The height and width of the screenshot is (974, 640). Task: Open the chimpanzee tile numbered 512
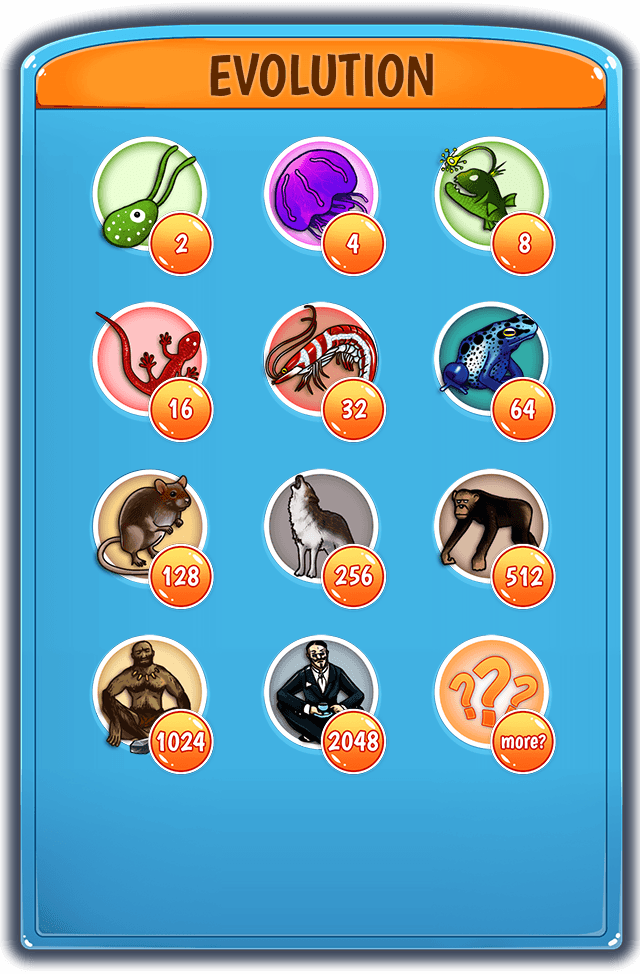pyautogui.click(x=493, y=525)
